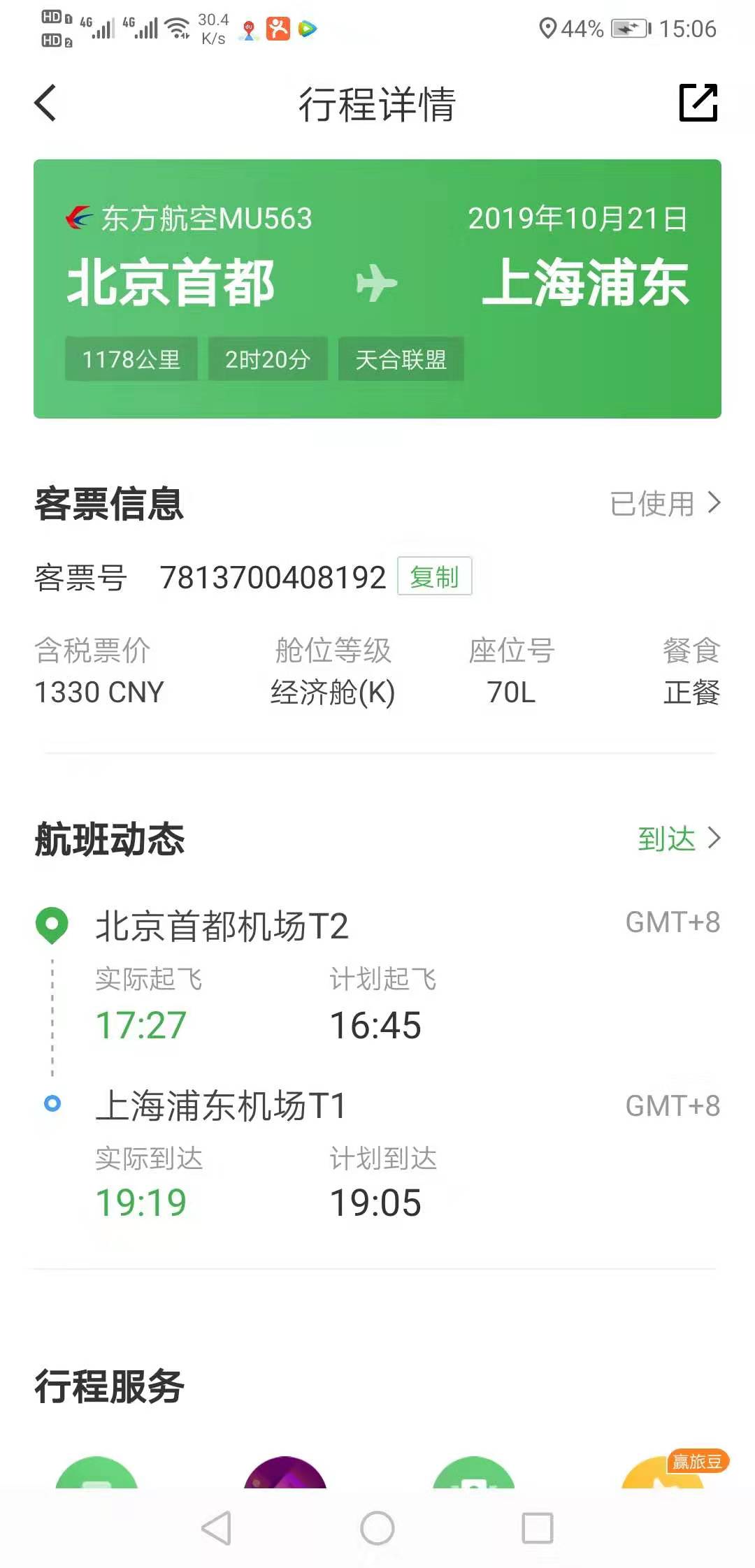Copy the ticket number with 复制
This screenshot has width=755, height=1568.
coord(434,576)
